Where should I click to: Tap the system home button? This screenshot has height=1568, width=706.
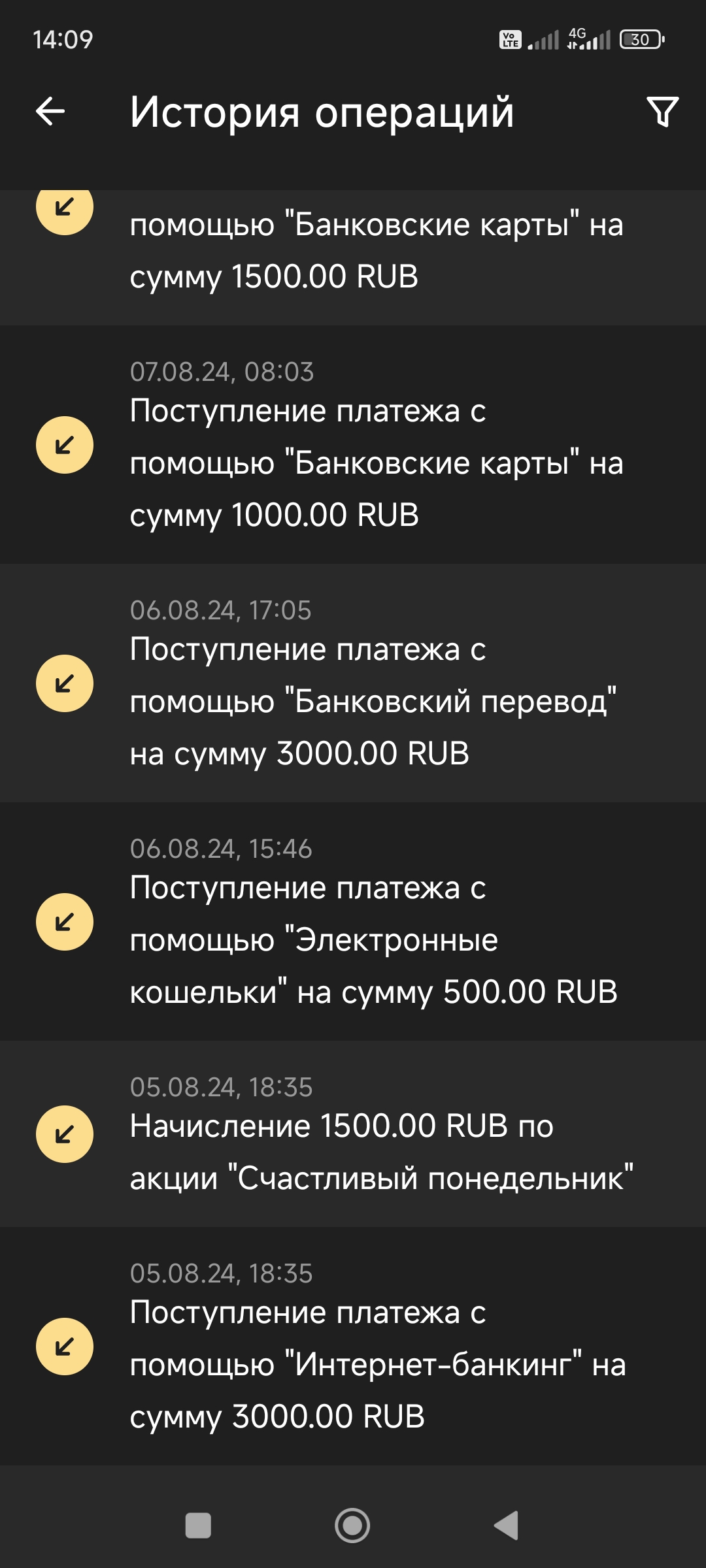point(352,1526)
